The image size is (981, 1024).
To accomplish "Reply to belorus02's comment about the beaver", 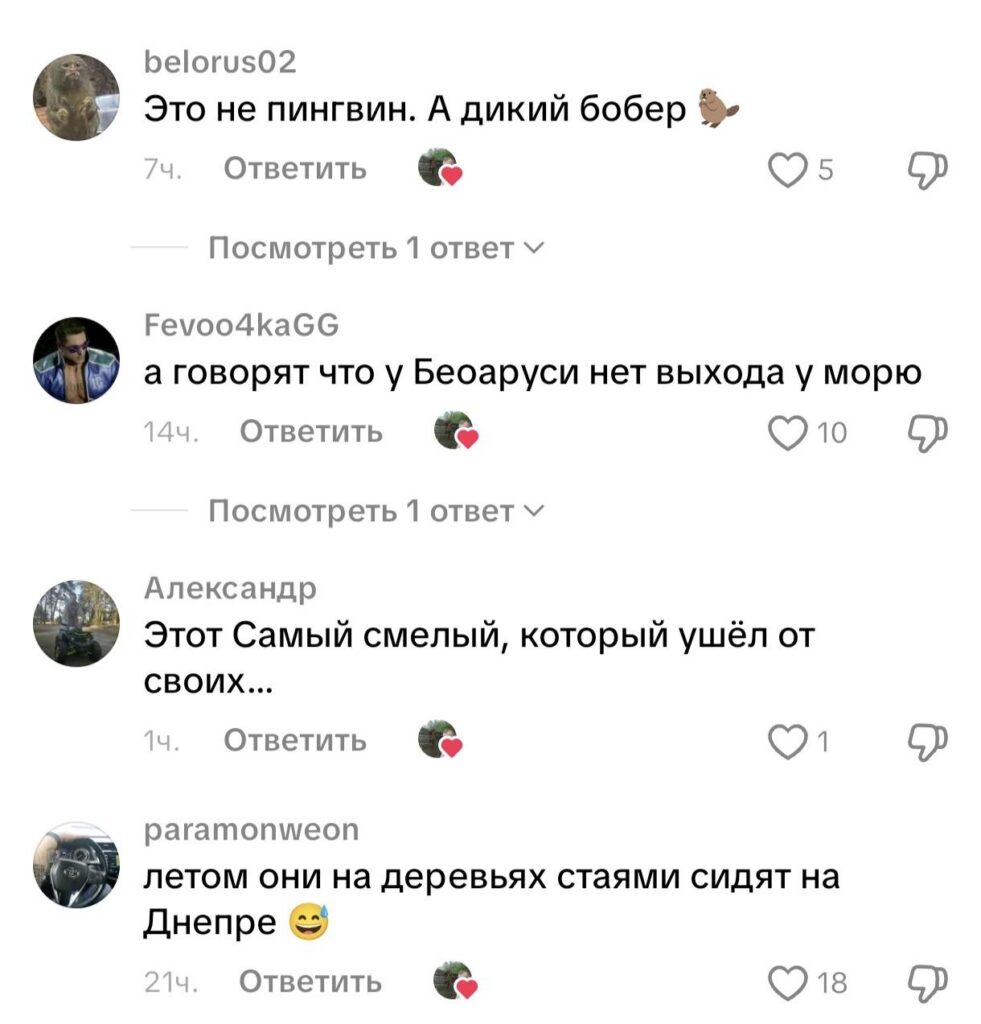I will pos(294,169).
